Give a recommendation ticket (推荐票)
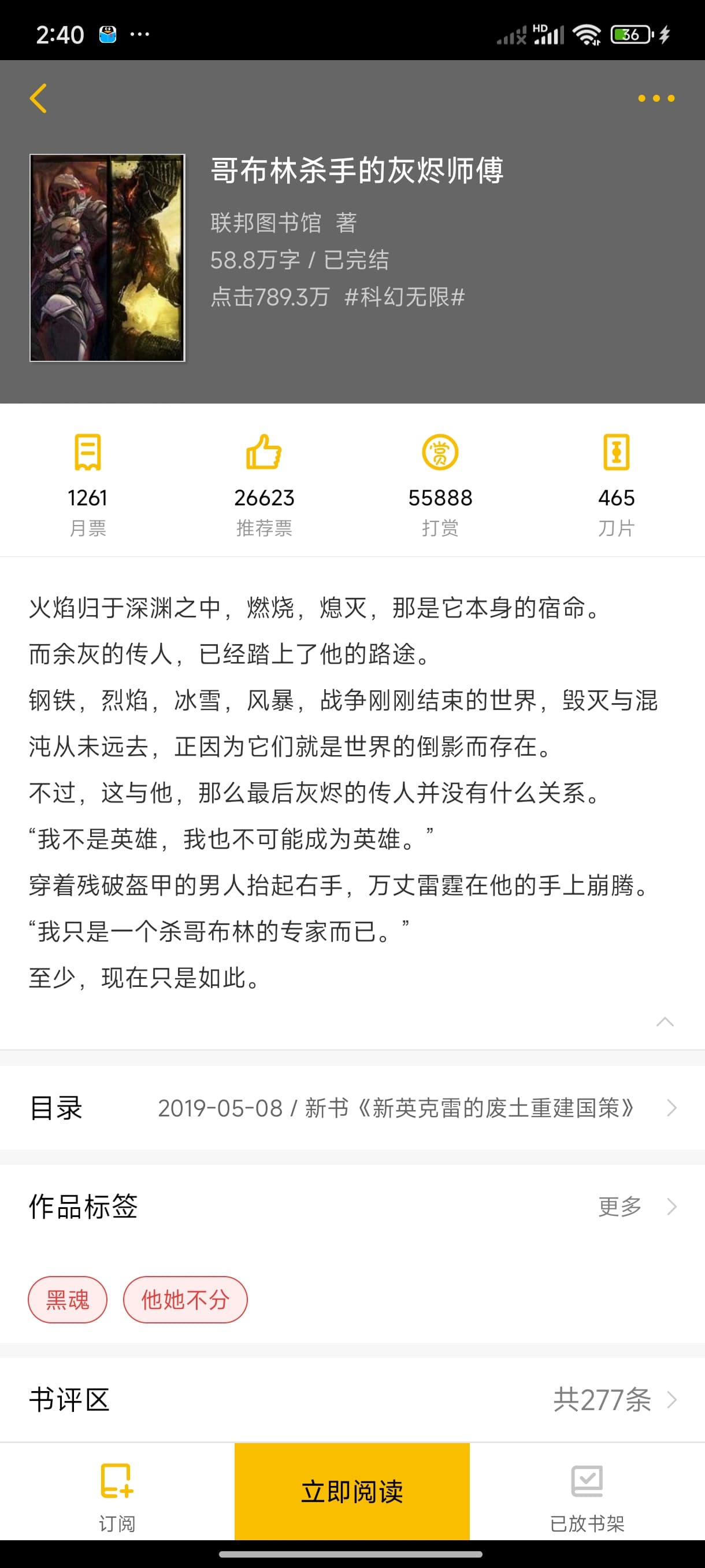 tap(264, 484)
